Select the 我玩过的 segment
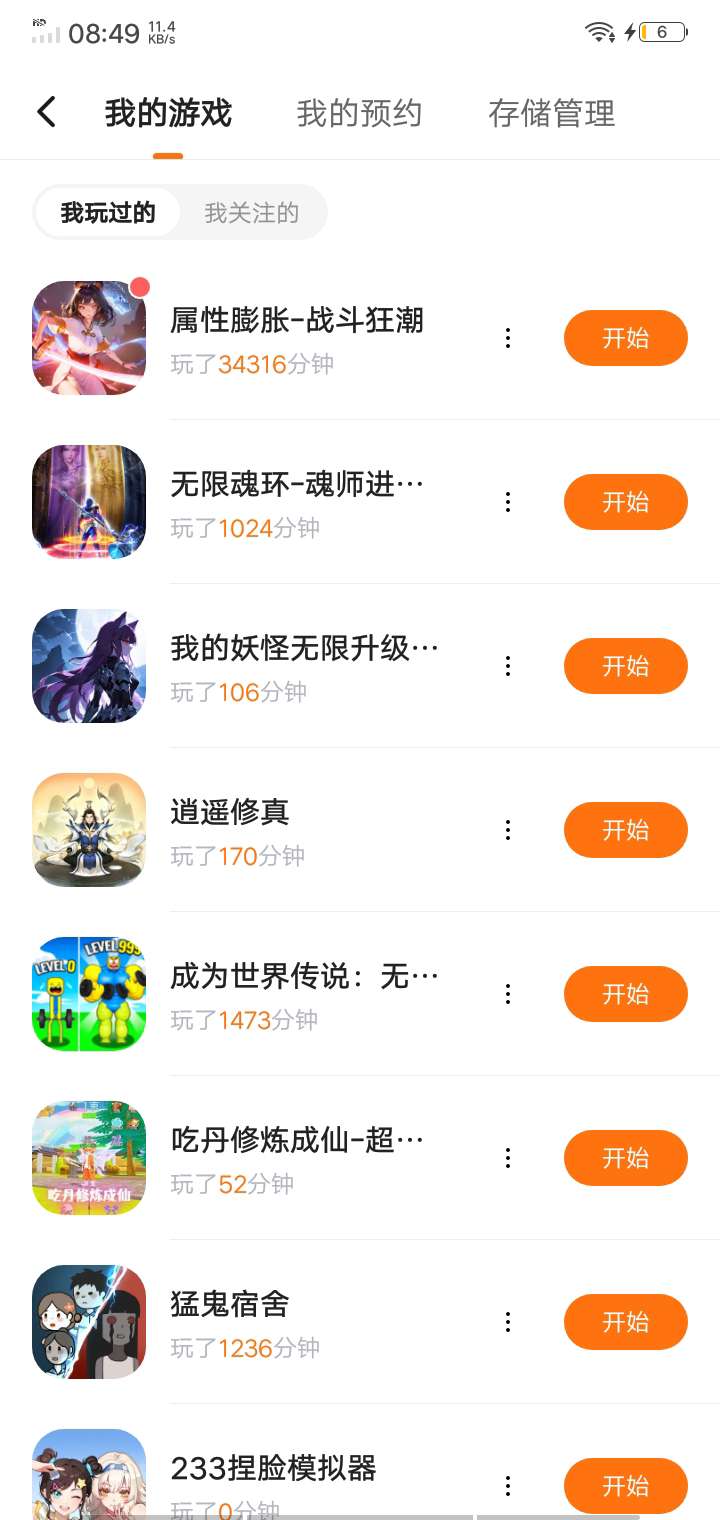Viewport: 720px width, 1520px height. [x=108, y=212]
